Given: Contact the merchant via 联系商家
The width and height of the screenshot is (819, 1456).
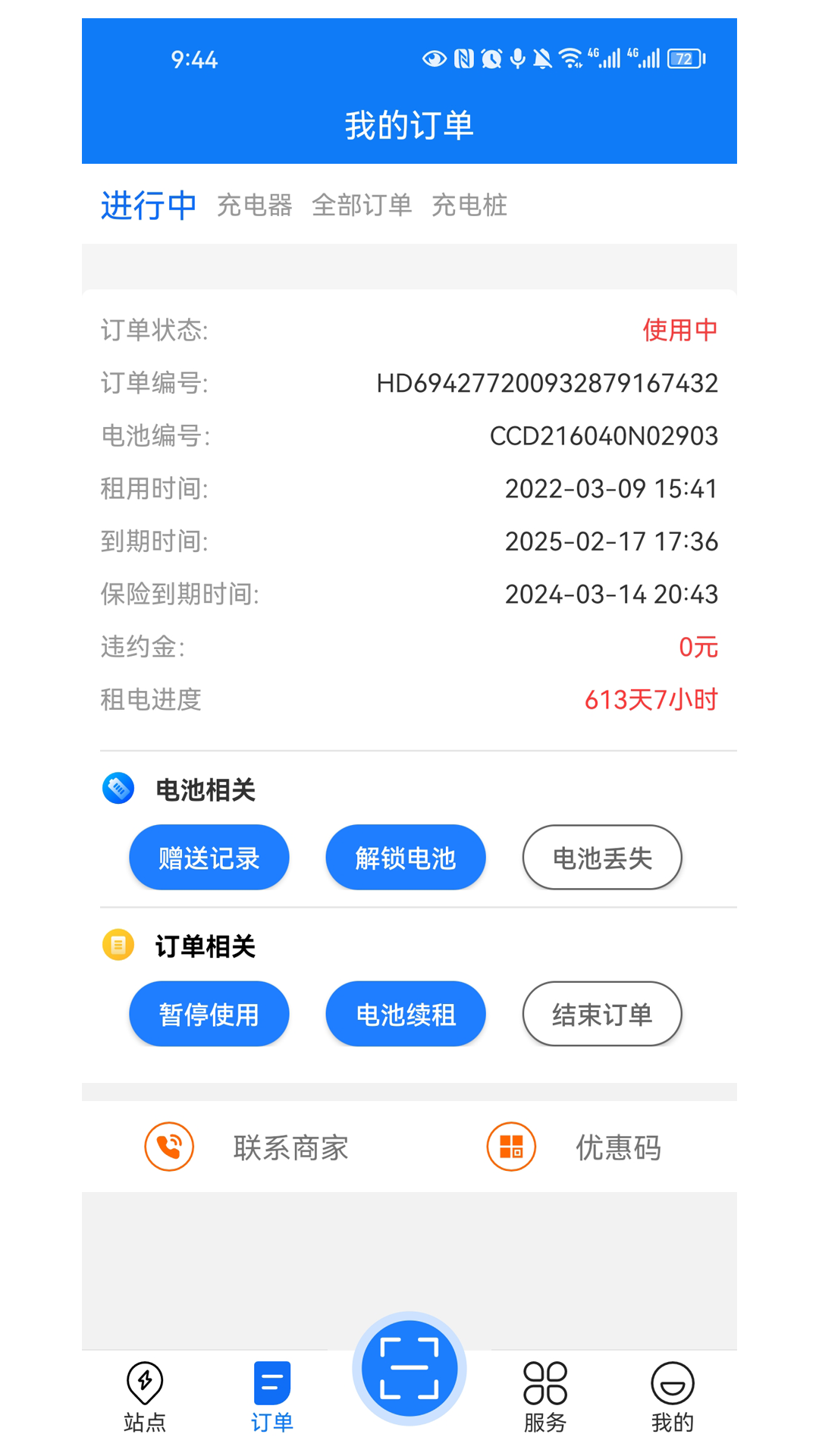Looking at the screenshot, I should 247,1147.
